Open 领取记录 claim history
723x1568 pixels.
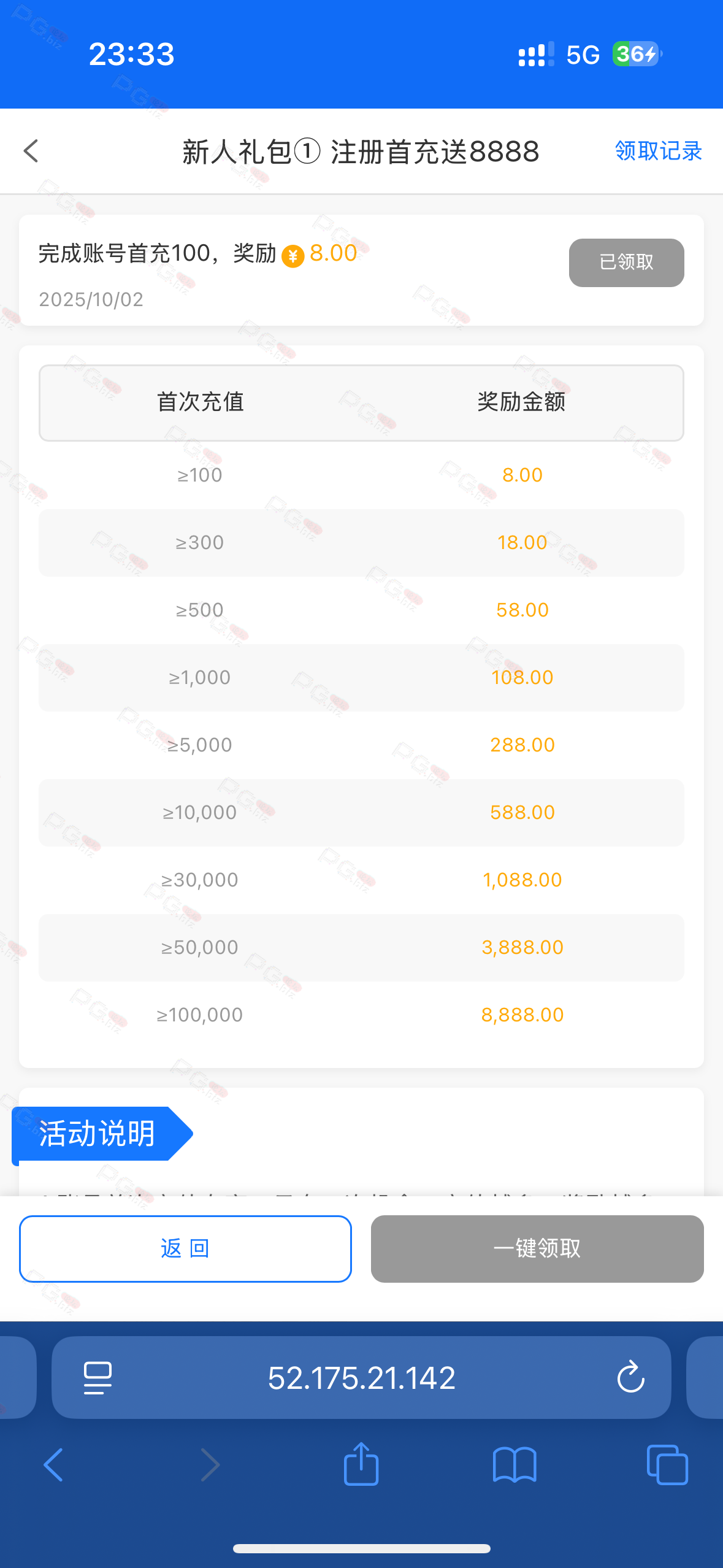pos(658,151)
